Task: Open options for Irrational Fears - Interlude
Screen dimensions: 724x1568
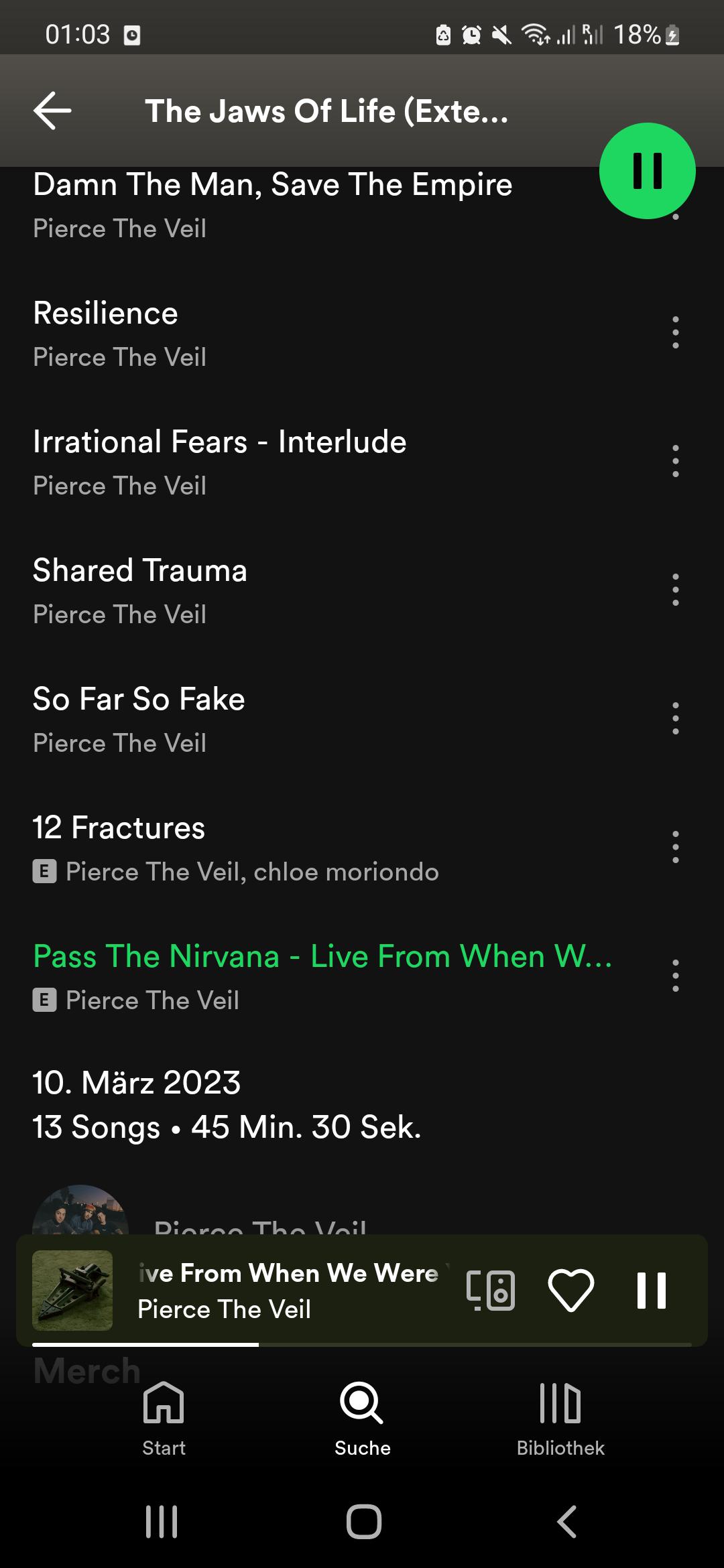Action: coord(675,461)
